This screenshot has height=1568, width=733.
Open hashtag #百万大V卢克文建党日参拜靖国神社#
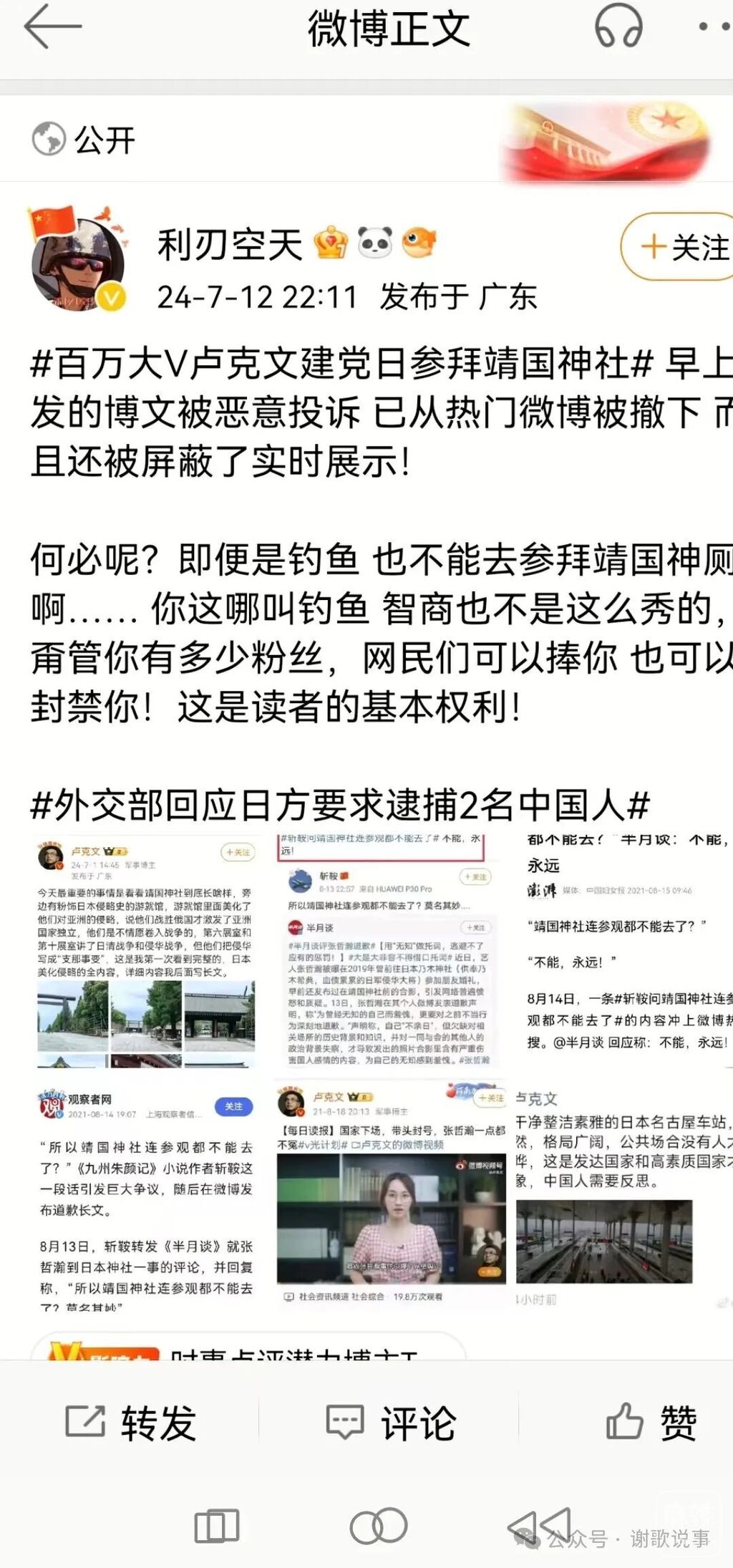(342, 364)
